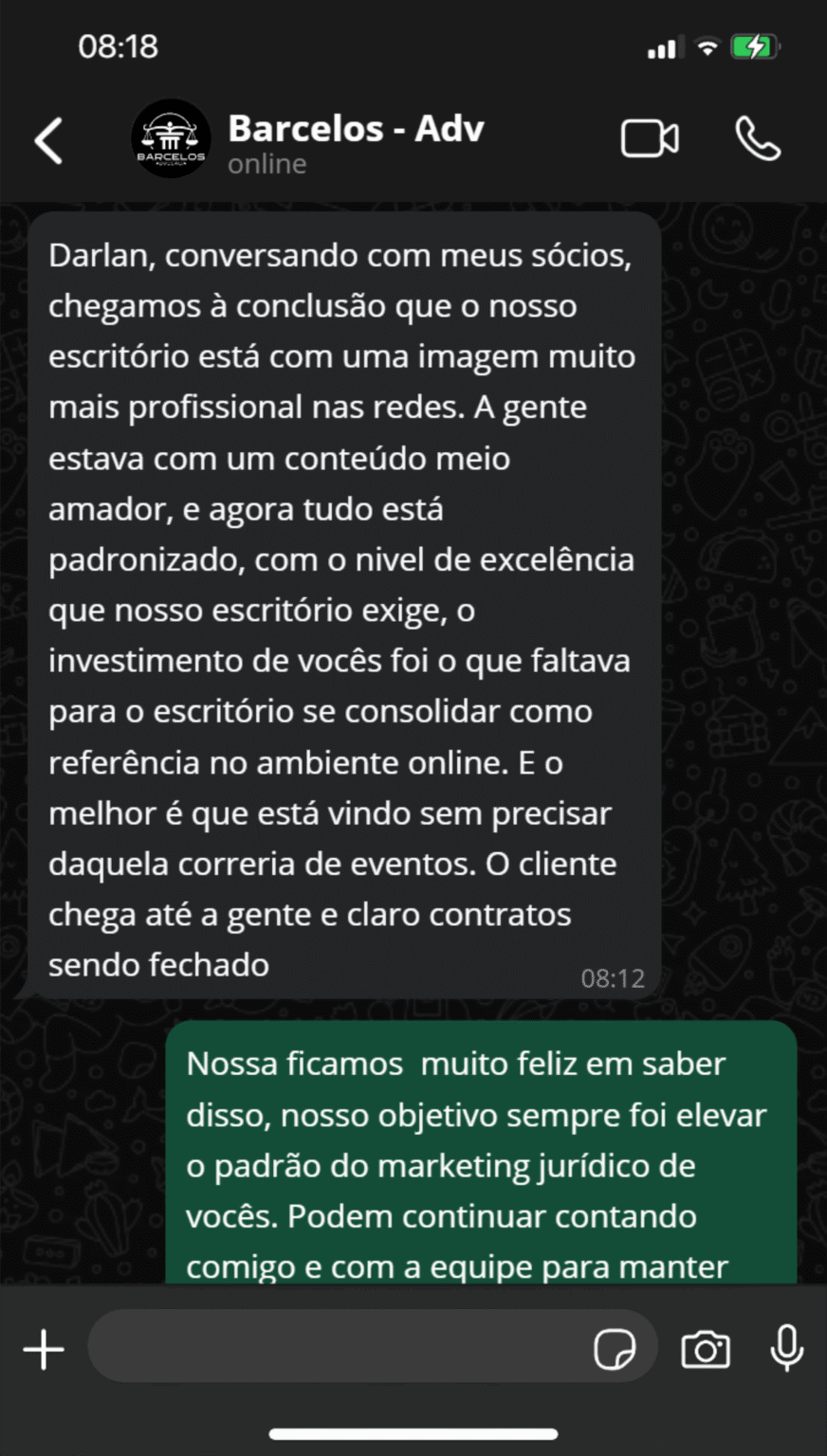Tap the microphone to record a voice message
The height and width of the screenshot is (1456, 827).
tap(787, 1346)
